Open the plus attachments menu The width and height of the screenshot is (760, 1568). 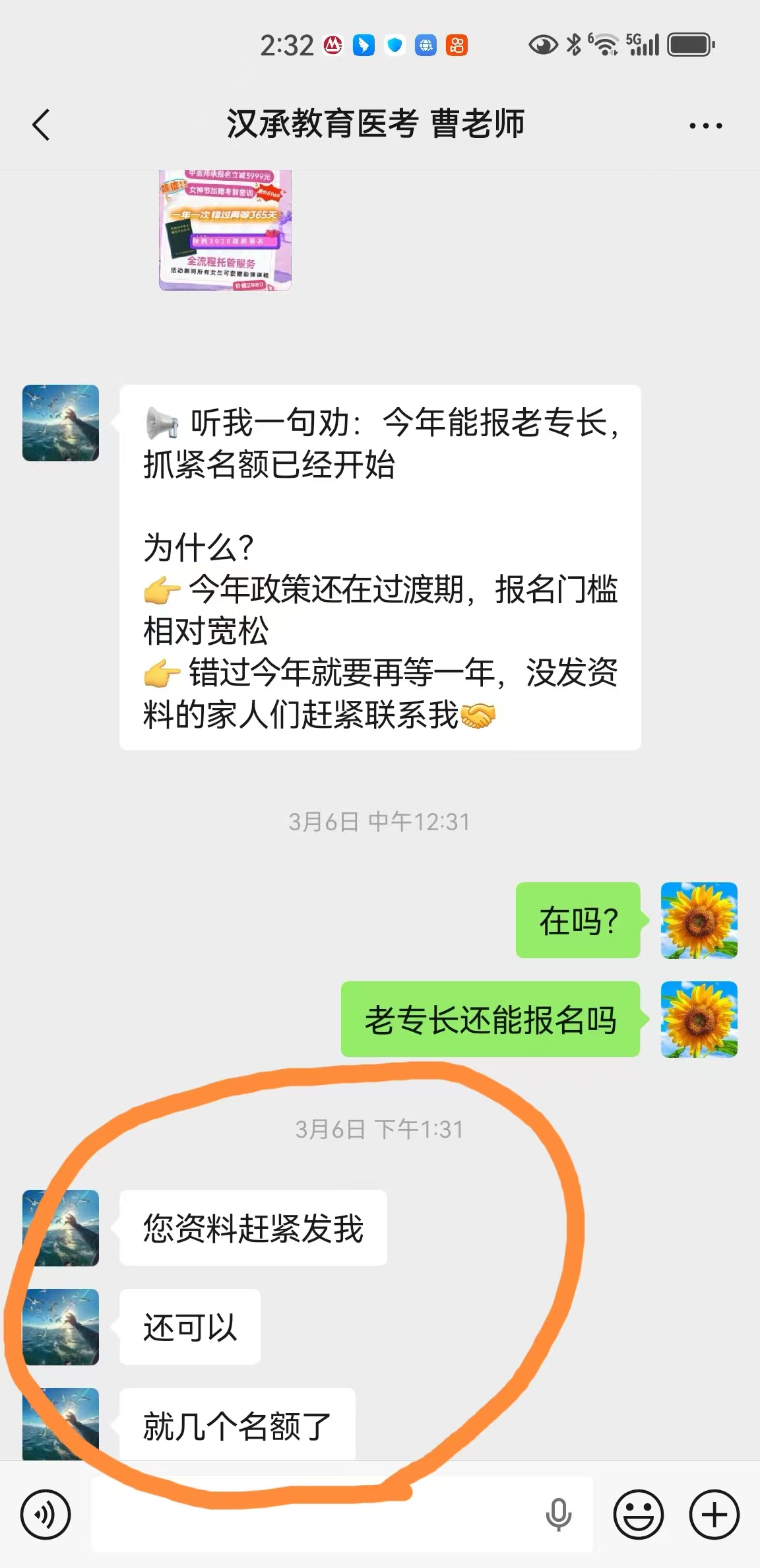(x=714, y=1514)
